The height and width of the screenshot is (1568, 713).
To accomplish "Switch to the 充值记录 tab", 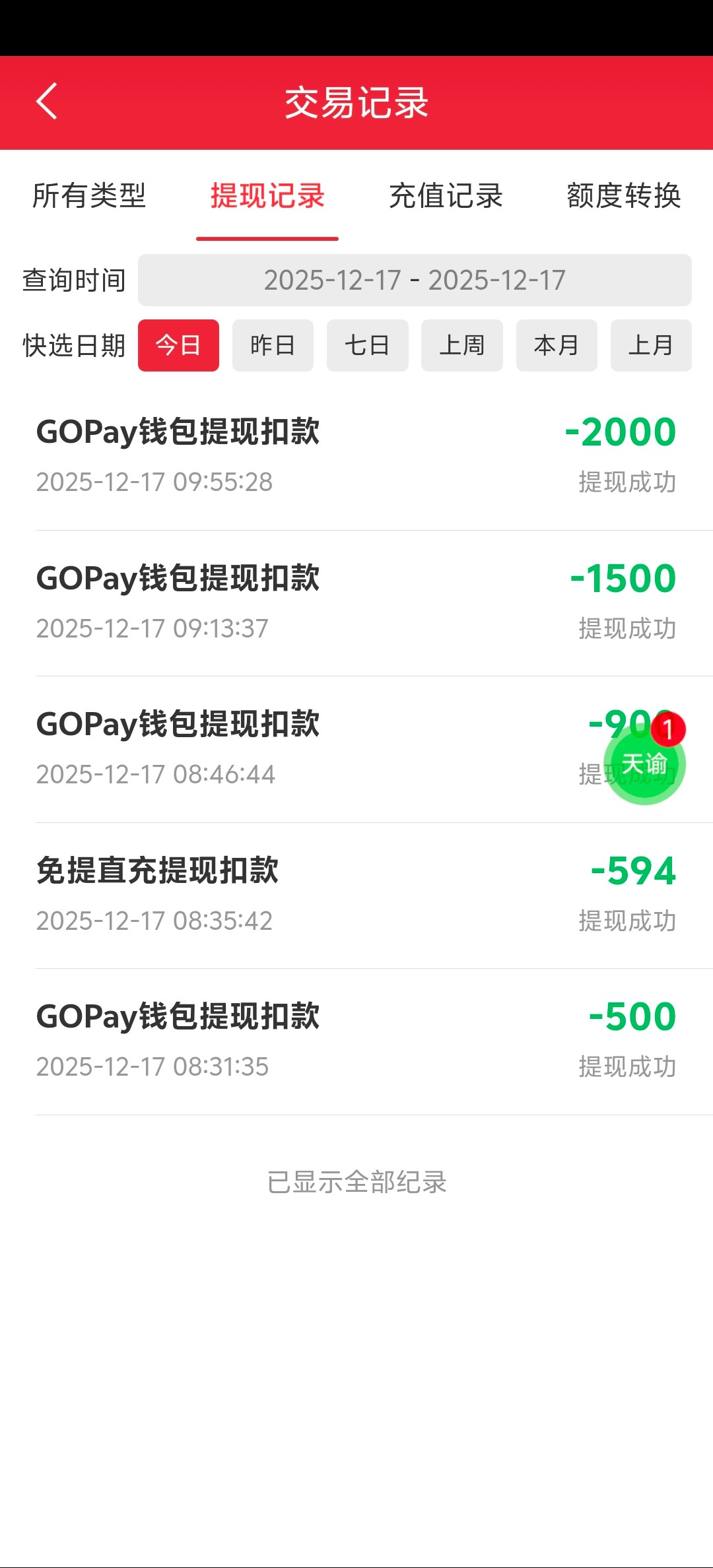I will point(446,196).
